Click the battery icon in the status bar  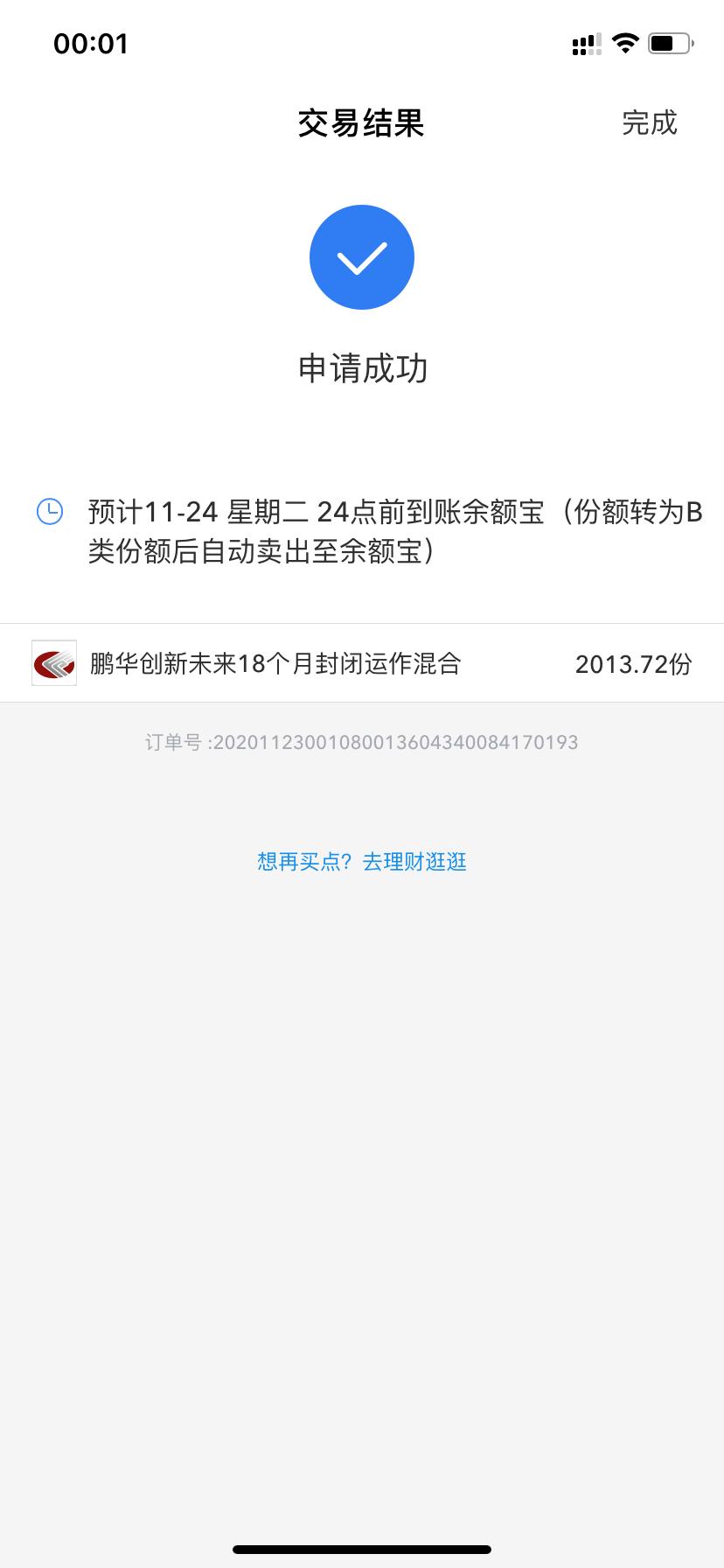[667, 42]
